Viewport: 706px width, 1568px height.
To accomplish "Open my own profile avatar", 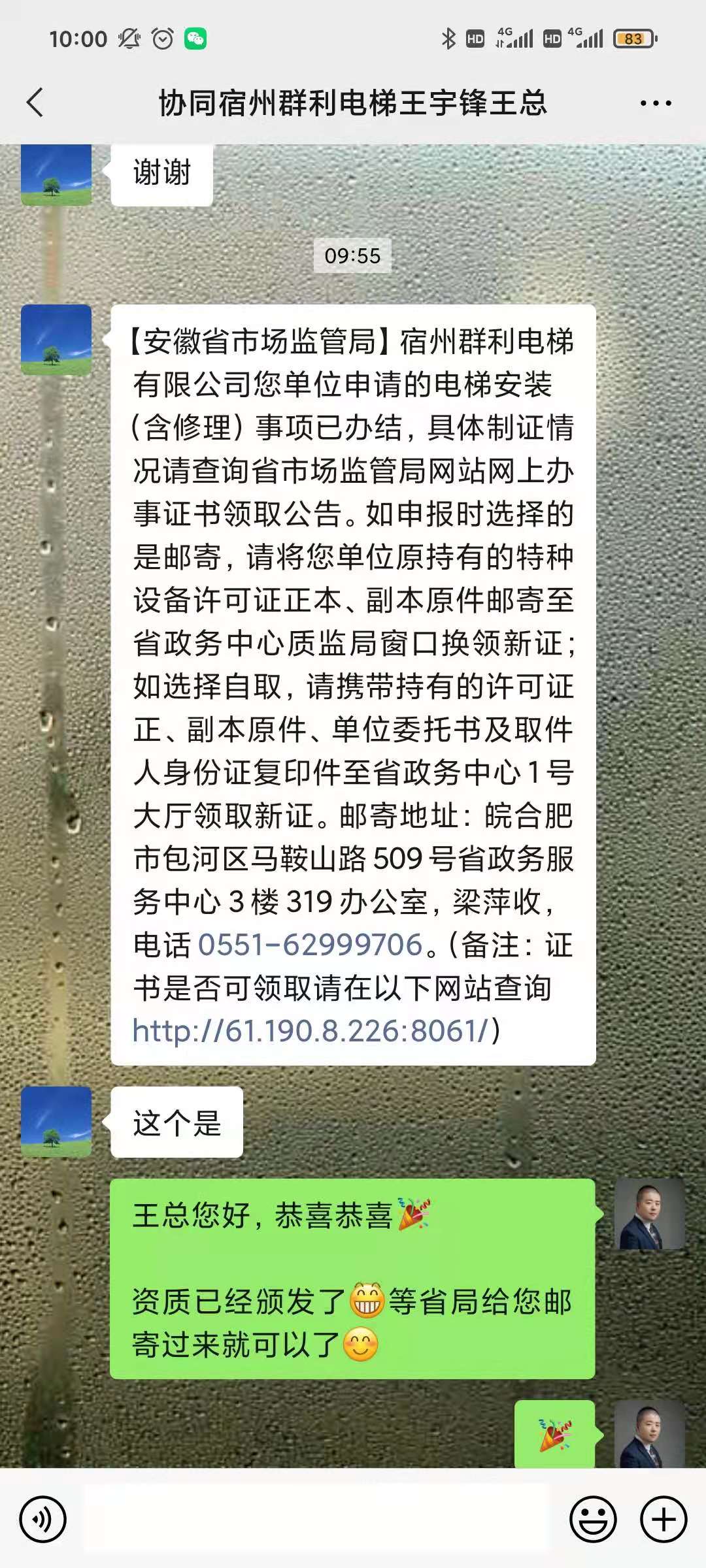I will pyautogui.click(x=649, y=1214).
